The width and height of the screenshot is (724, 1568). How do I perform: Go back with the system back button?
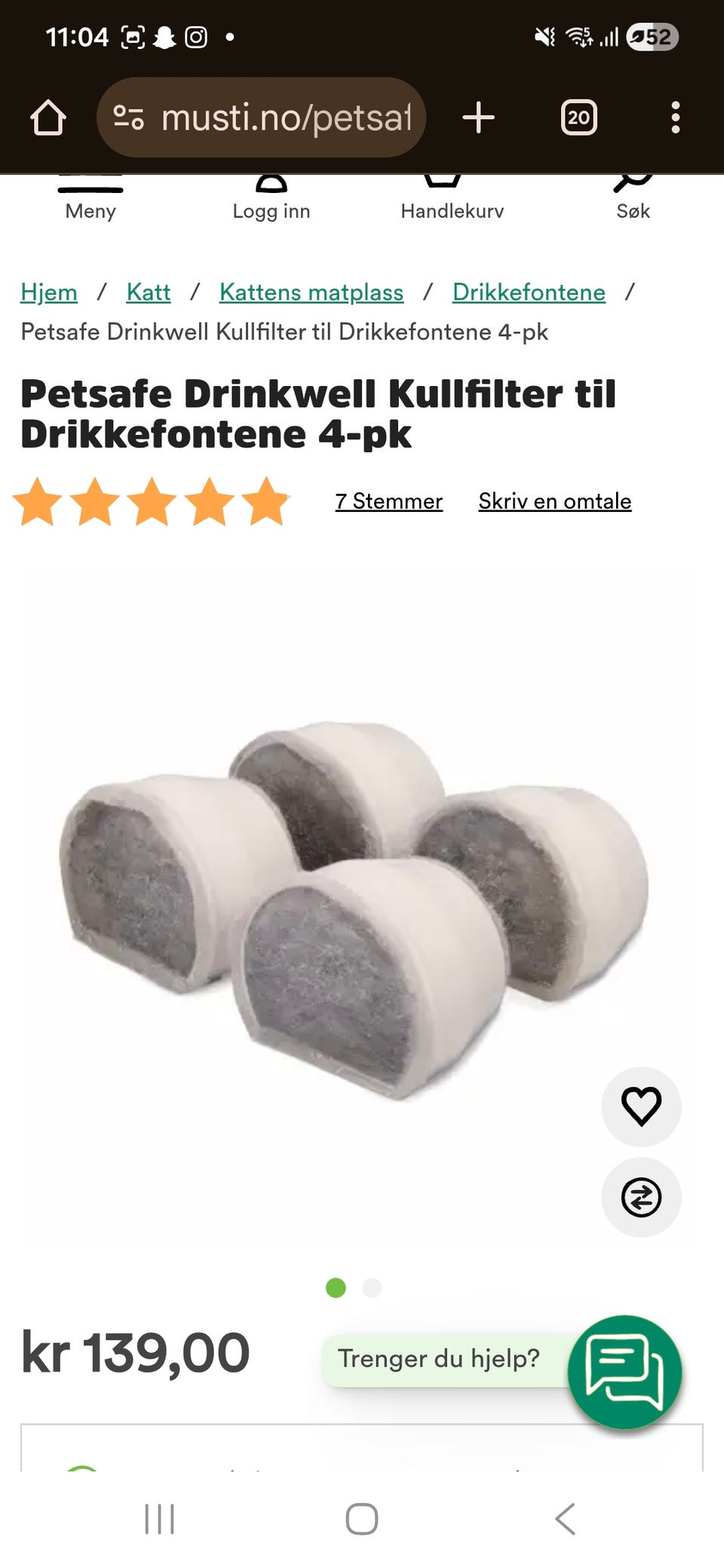click(566, 1518)
